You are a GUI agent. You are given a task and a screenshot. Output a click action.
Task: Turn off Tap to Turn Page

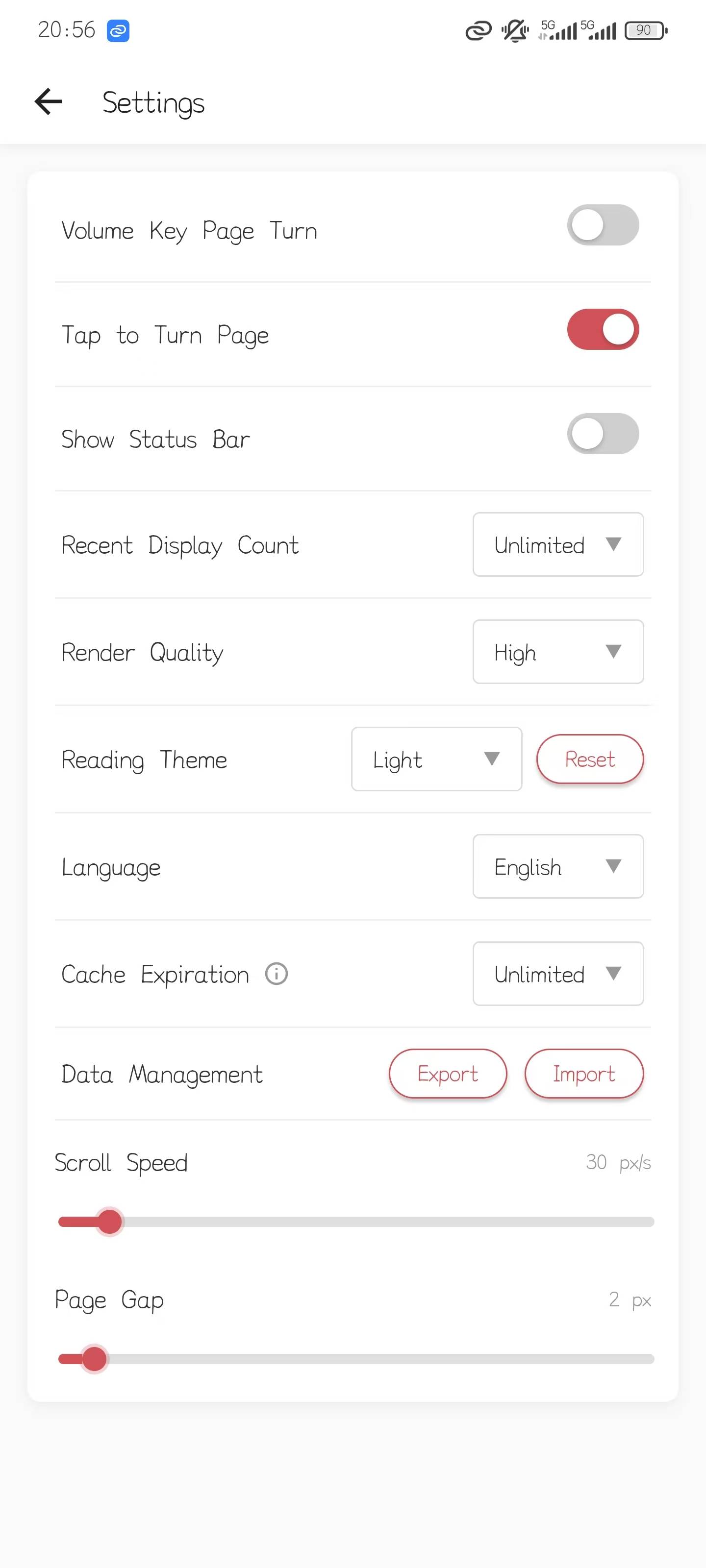tap(603, 330)
